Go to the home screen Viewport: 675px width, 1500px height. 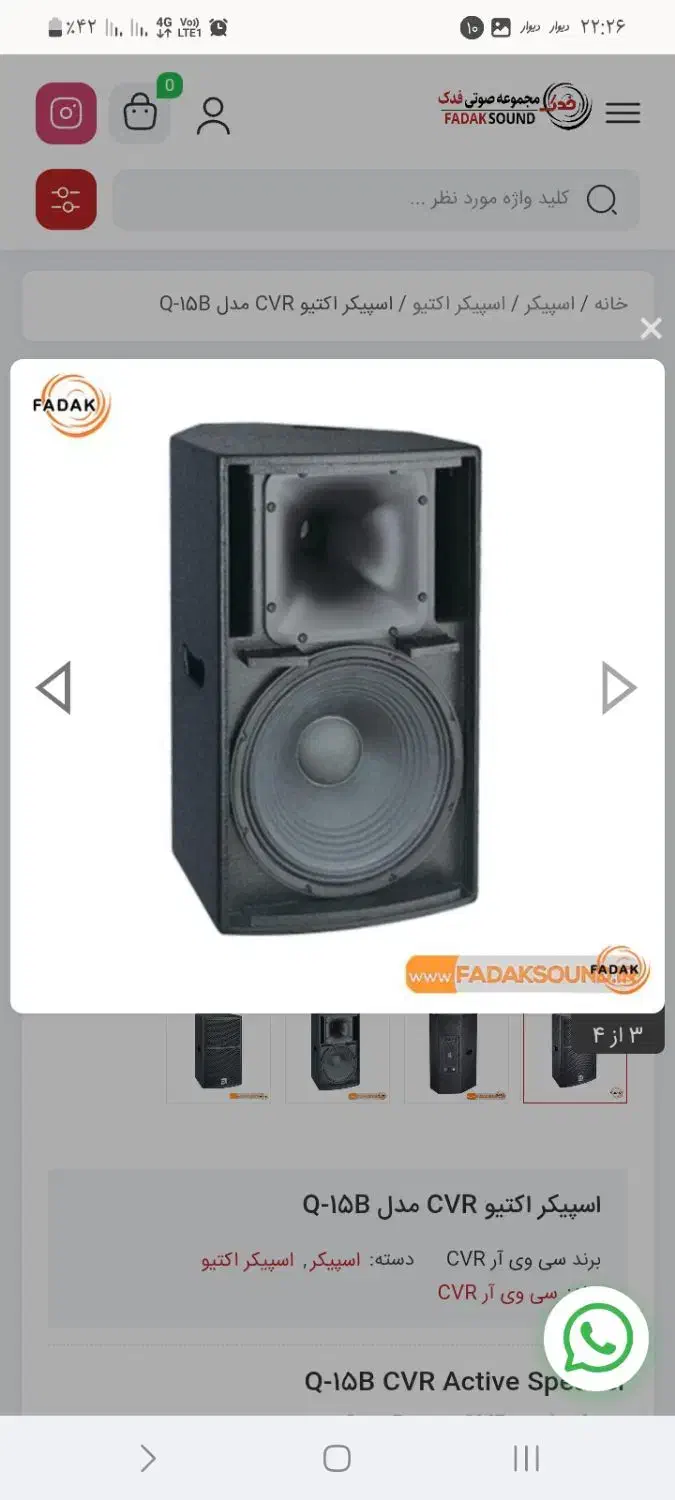pos(337,1458)
